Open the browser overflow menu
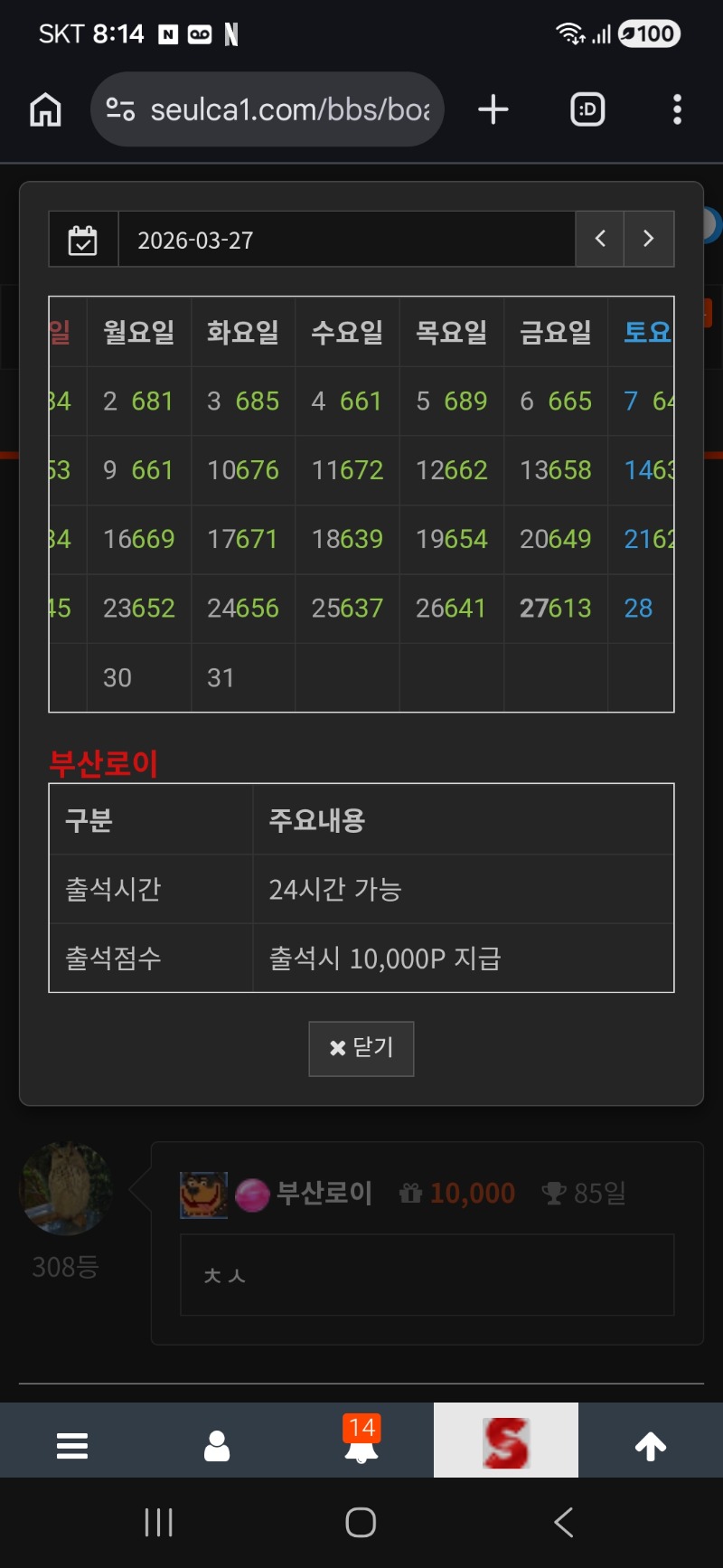 (677, 110)
